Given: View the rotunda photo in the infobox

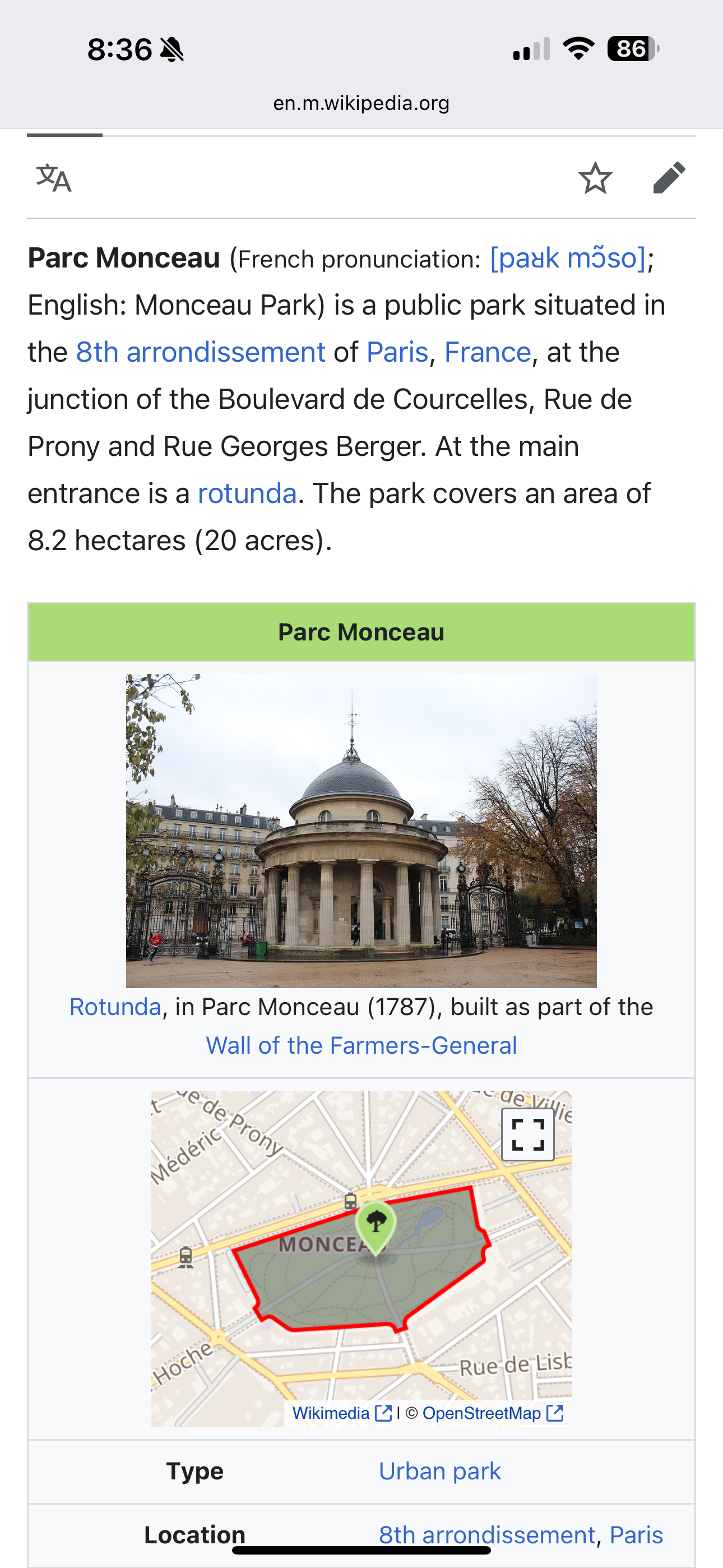Looking at the screenshot, I should click(361, 830).
